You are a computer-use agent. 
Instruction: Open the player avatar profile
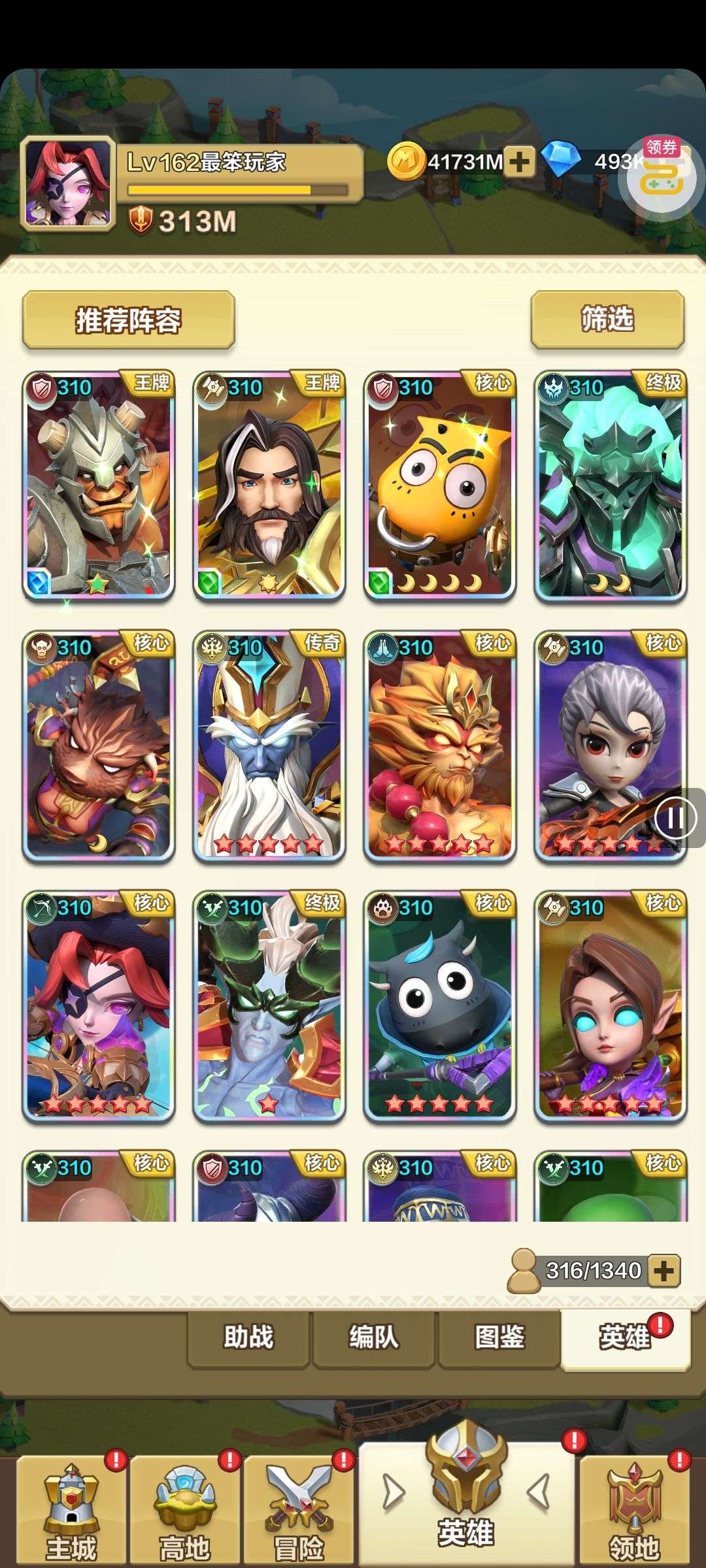[x=67, y=184]
